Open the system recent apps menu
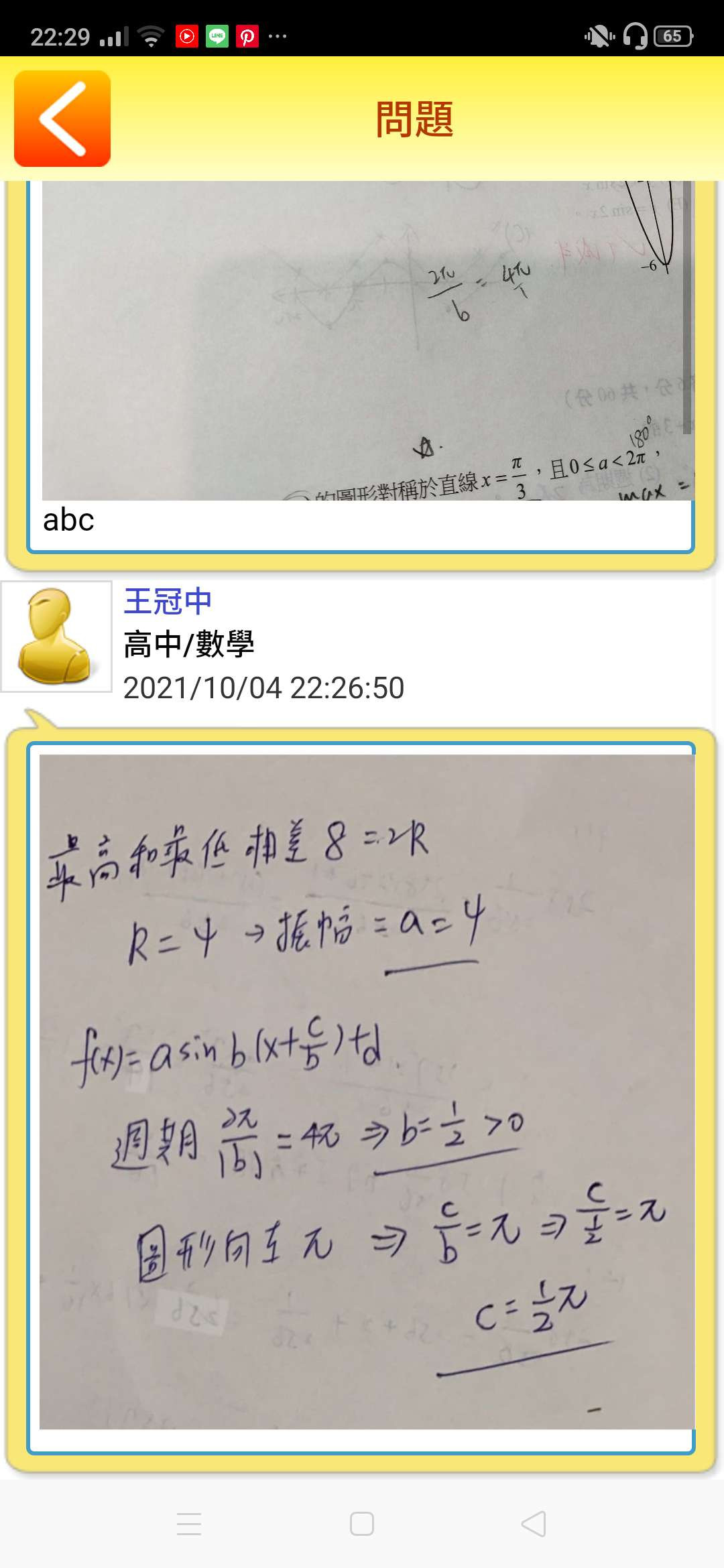724x1568 pixels. point(189,1524)
